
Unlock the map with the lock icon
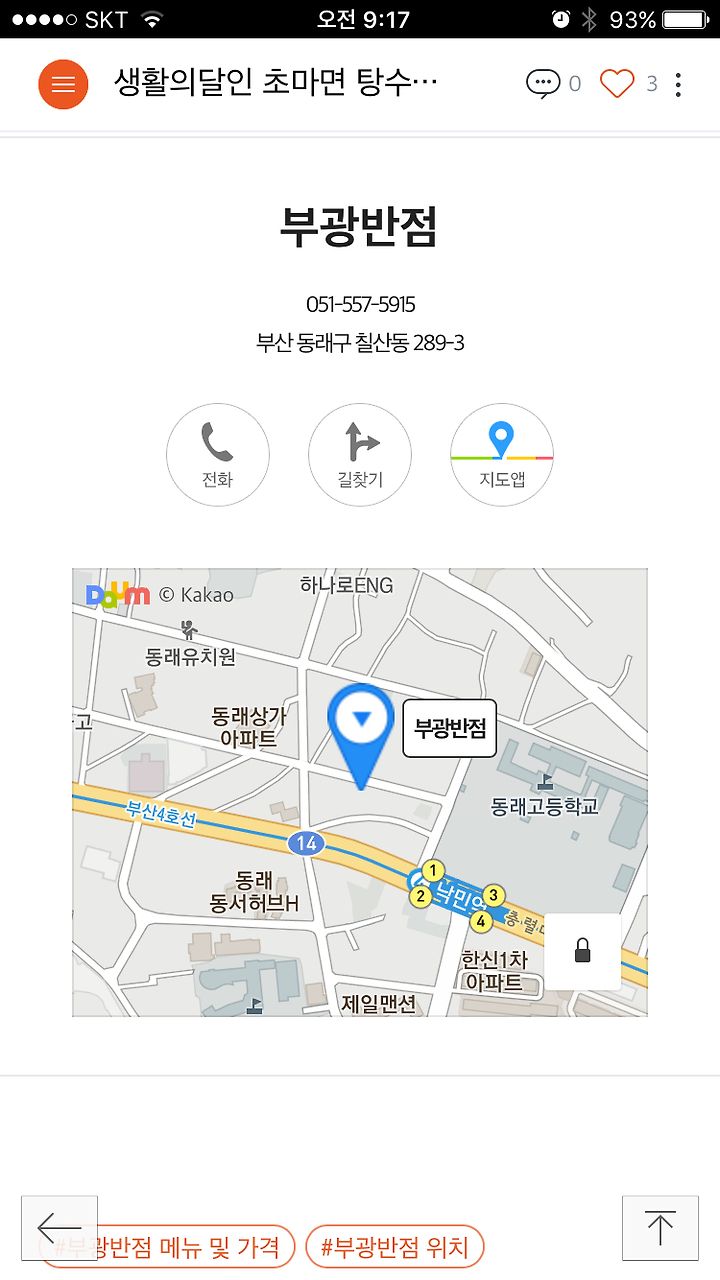click(x=583, y=951)
